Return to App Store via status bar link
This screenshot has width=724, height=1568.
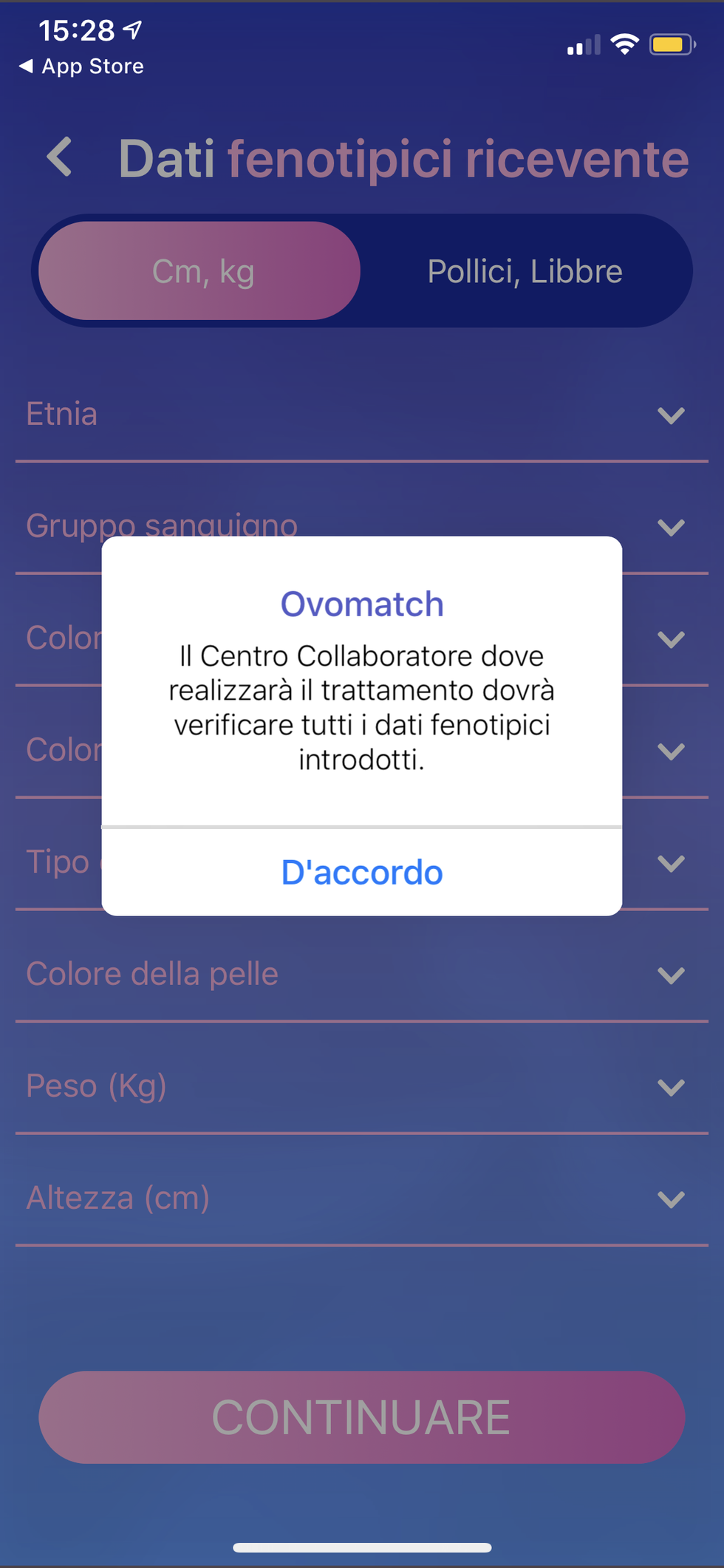point(81,67)
